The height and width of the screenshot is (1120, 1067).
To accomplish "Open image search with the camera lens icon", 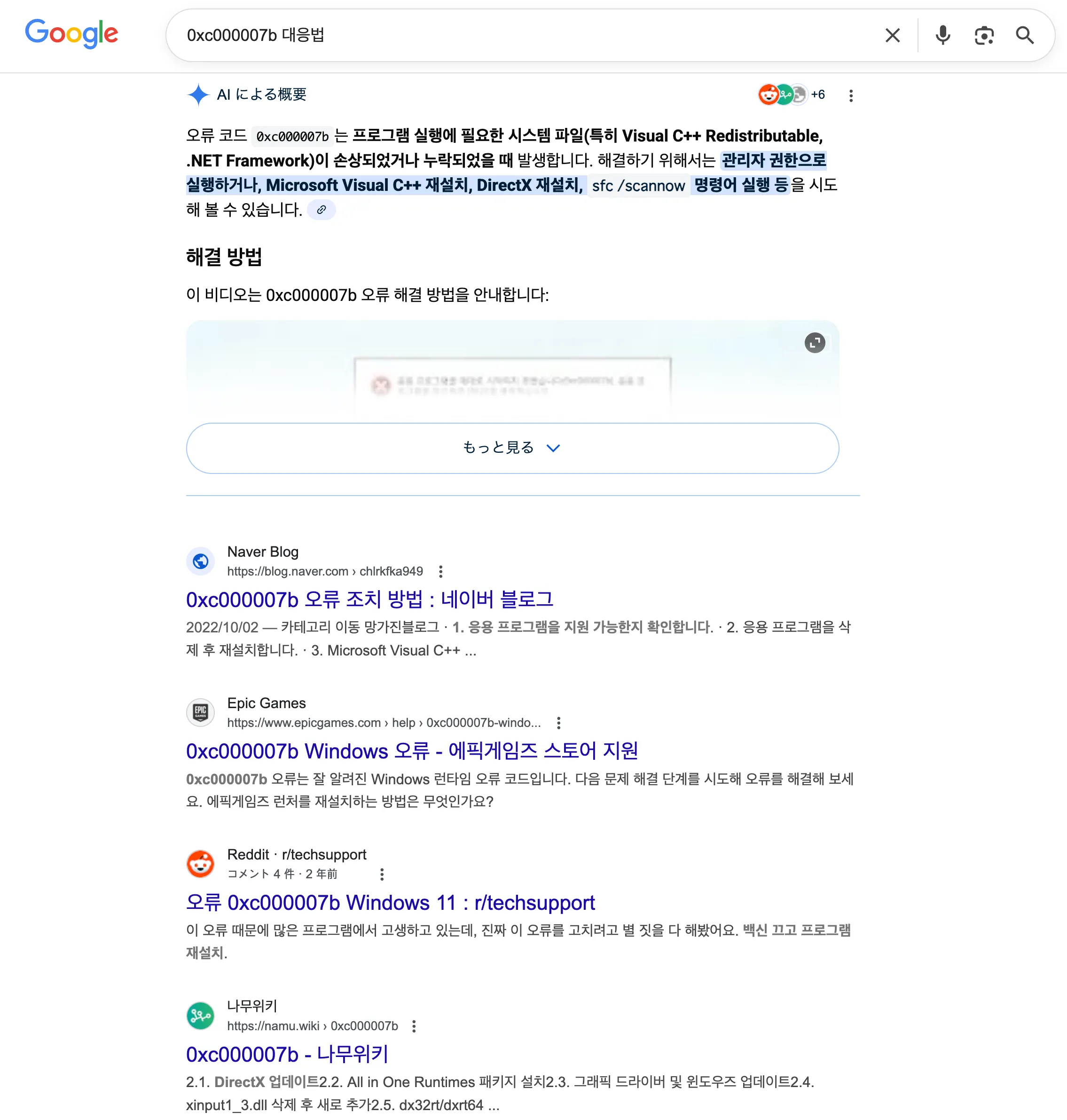I will tap(984, 35).
